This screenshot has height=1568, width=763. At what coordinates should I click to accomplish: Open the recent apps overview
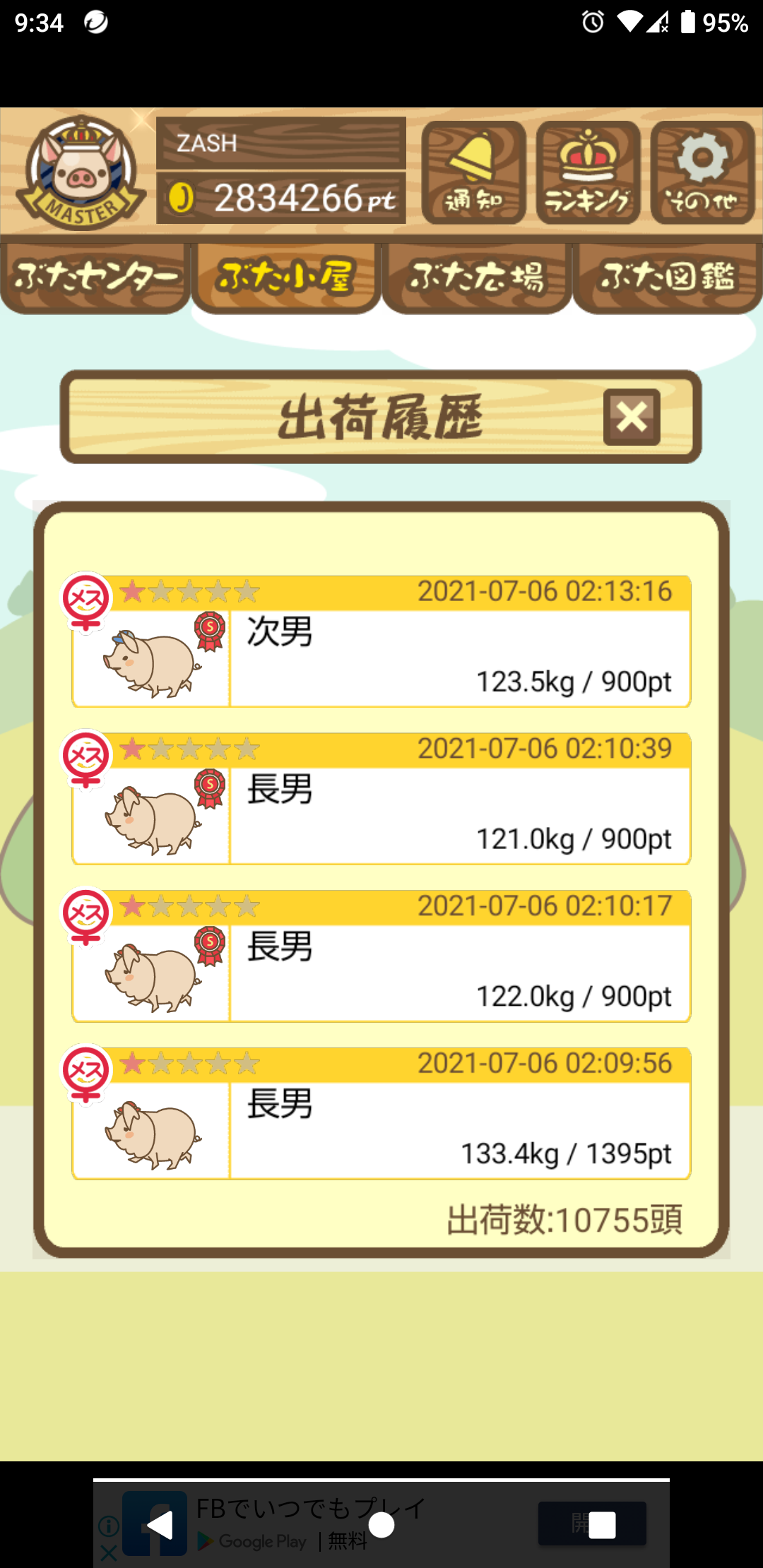(x=602, y=1525)
